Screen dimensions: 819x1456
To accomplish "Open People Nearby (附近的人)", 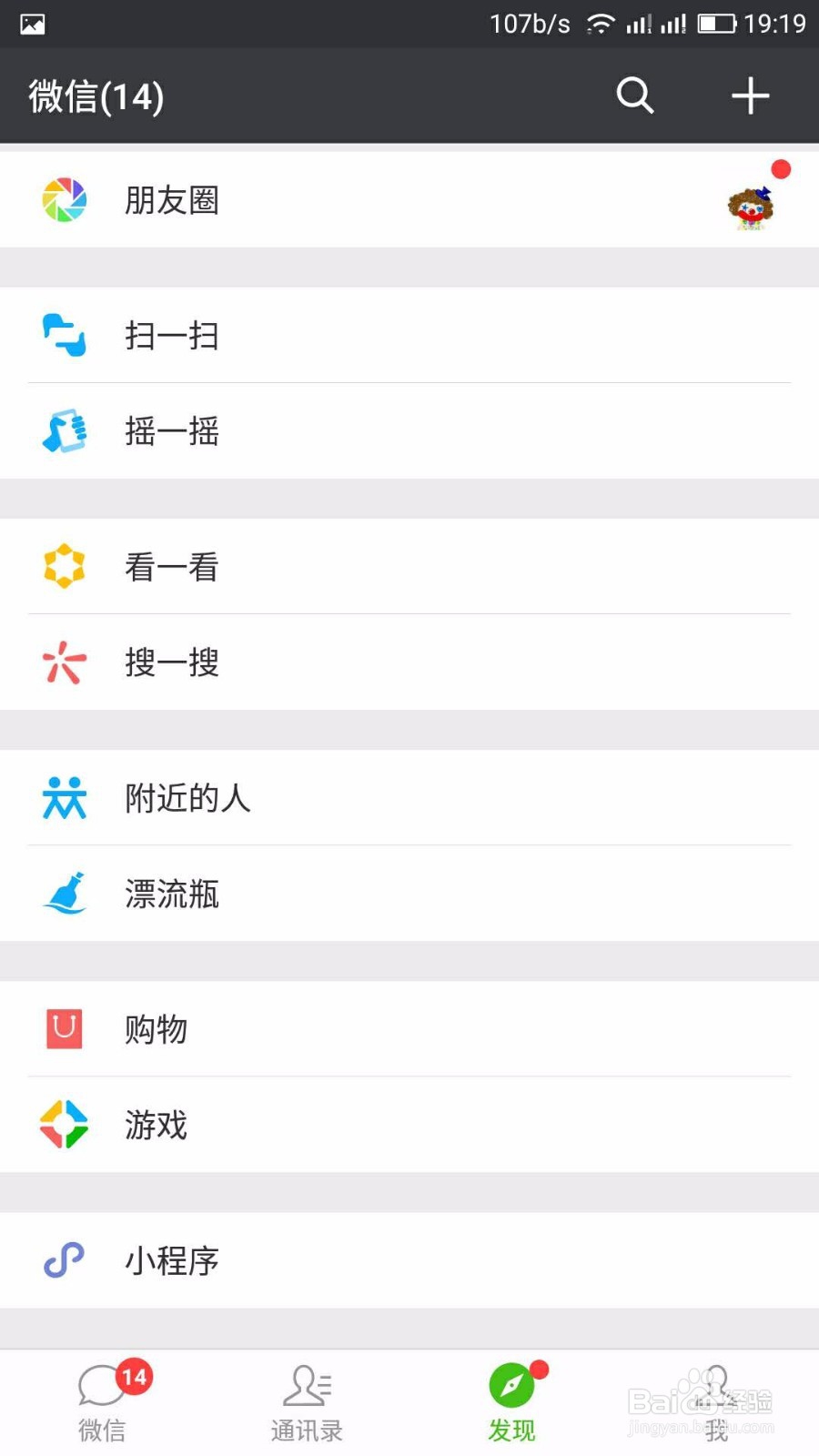I will (187, 799).
